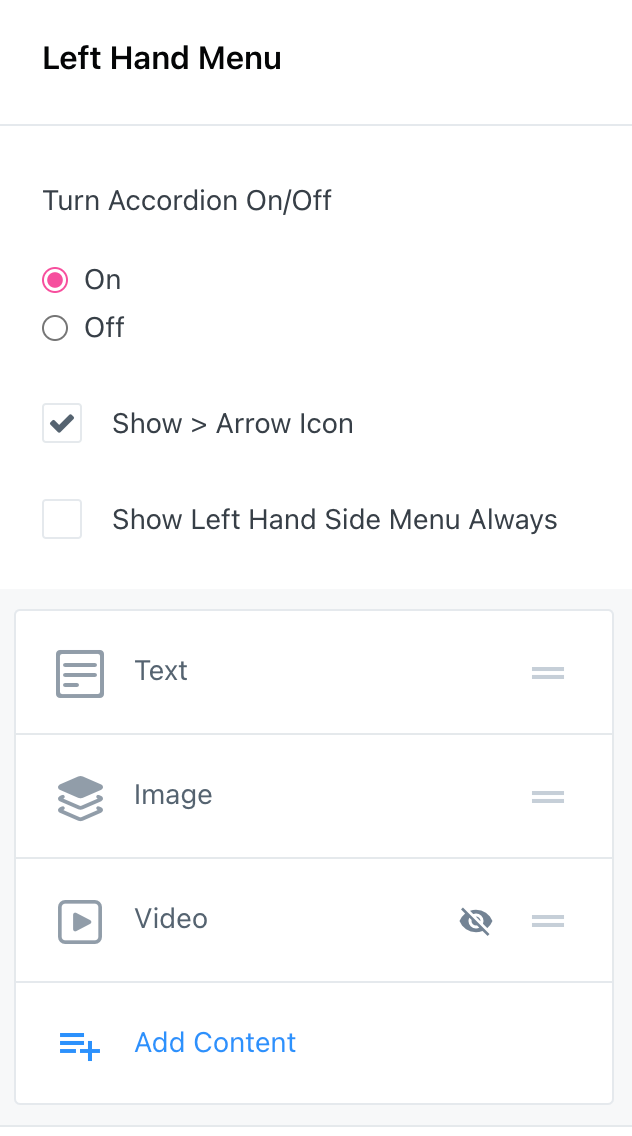This screenshot has height=1136, width=632.
Task: Tap the drag handle on Text row
Action: point(548,673)
